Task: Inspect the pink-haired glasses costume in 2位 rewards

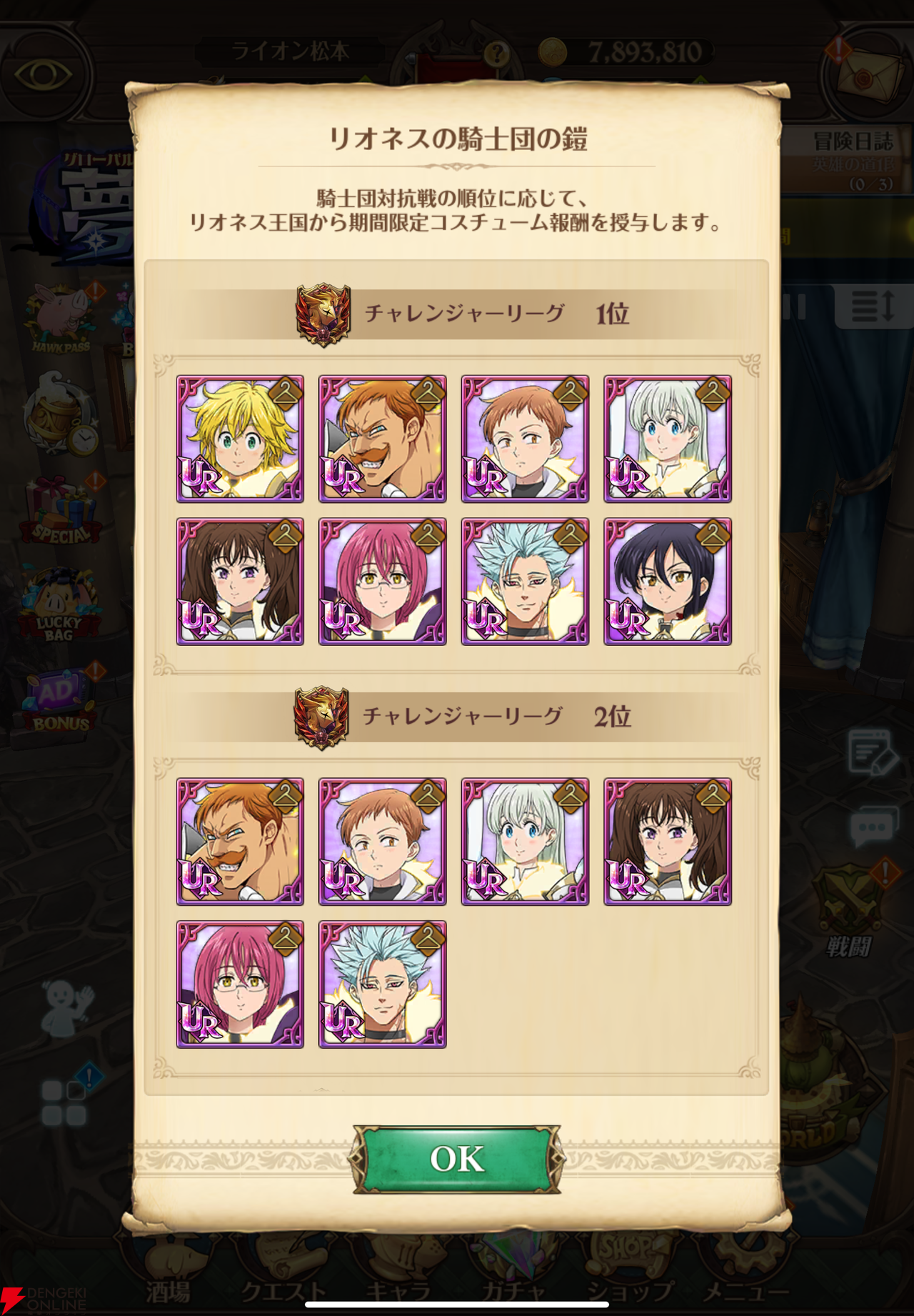Action: tap(240, 984)
